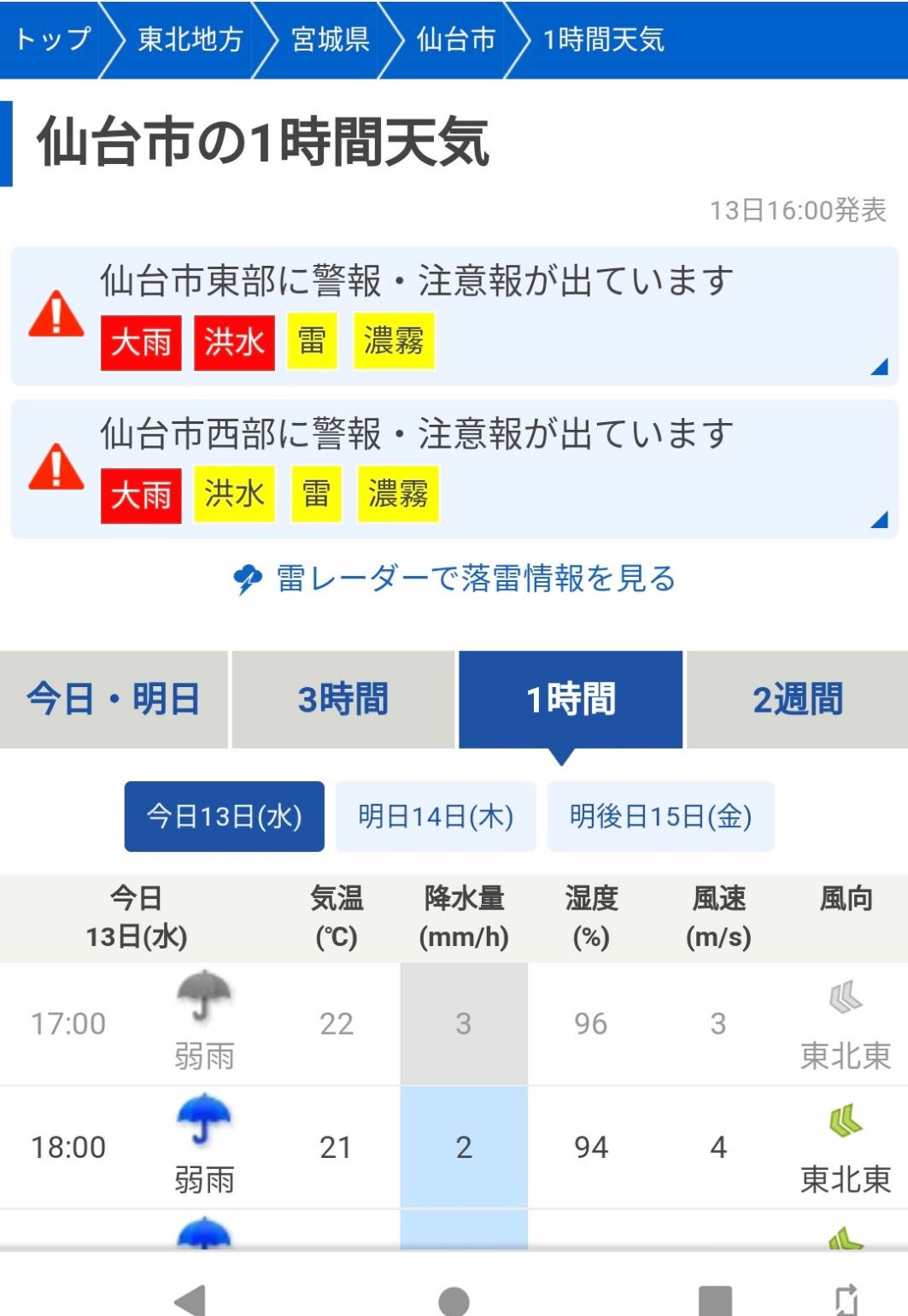This screenshot has height=1316, width=908.
Task: Select 今日13日(水) date button
Action: click(224, 816)
